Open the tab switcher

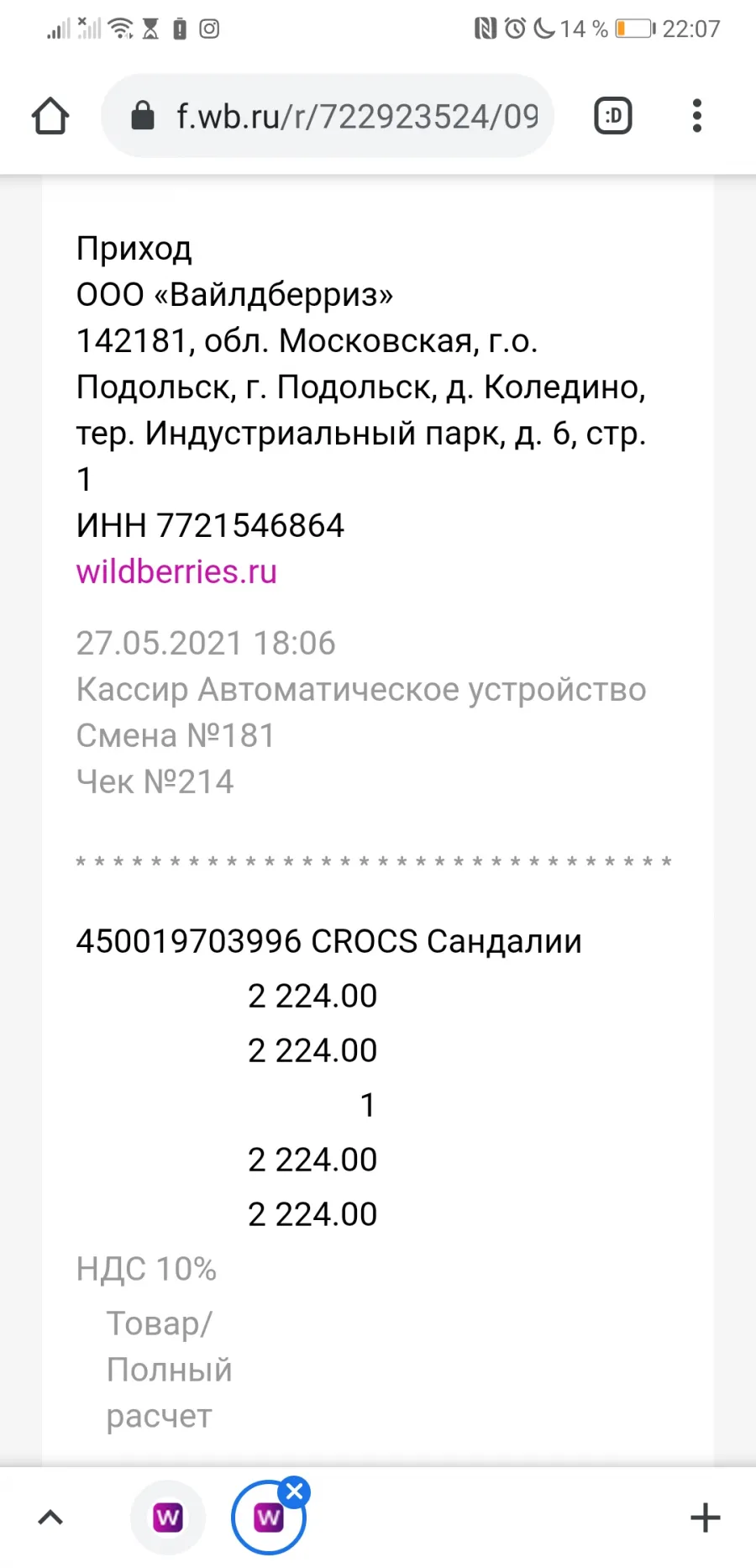pyautogui.click(x=613, y=116)
